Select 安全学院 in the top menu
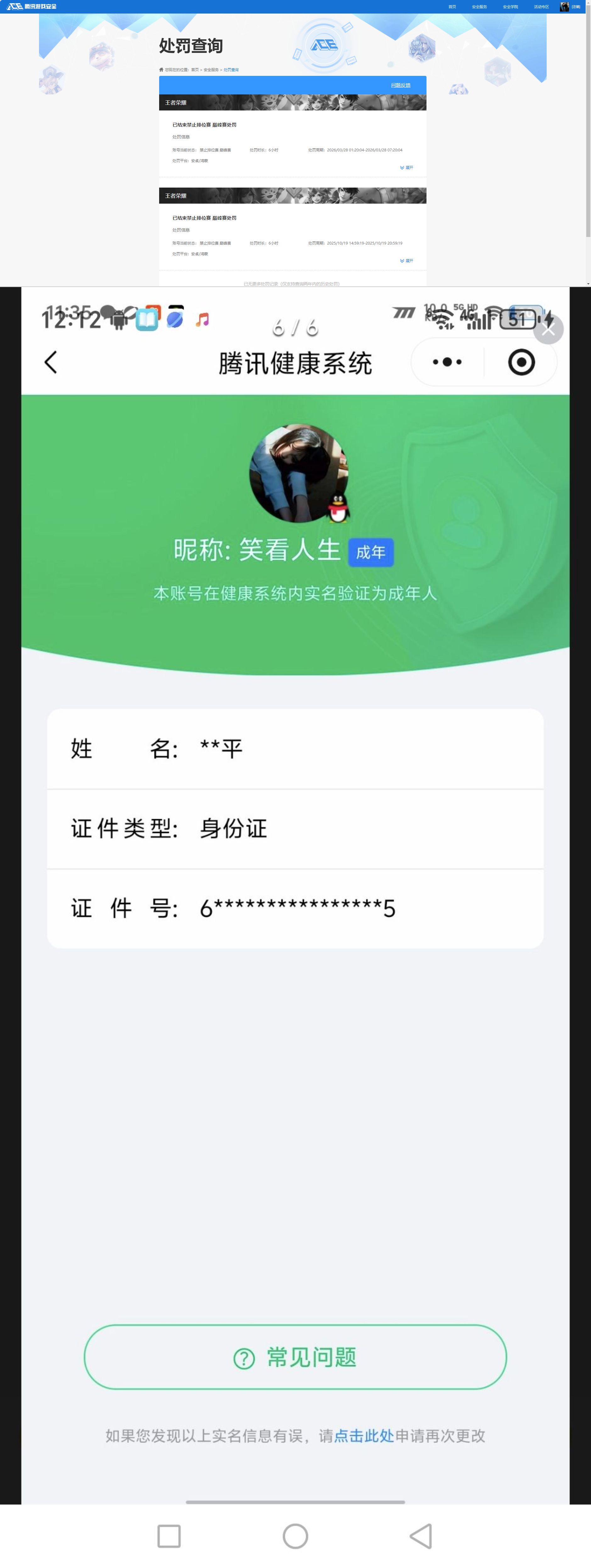Viewport: 591px width, 1568px height. click(x=511, y=7)
